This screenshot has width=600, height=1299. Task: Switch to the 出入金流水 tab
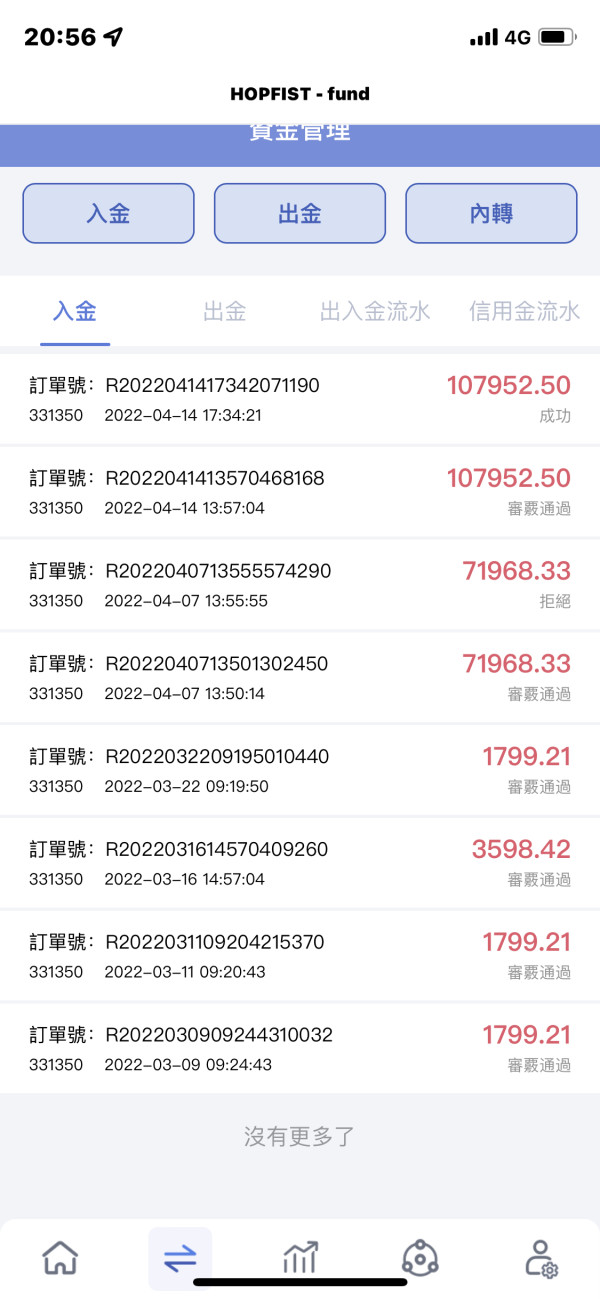375,311
